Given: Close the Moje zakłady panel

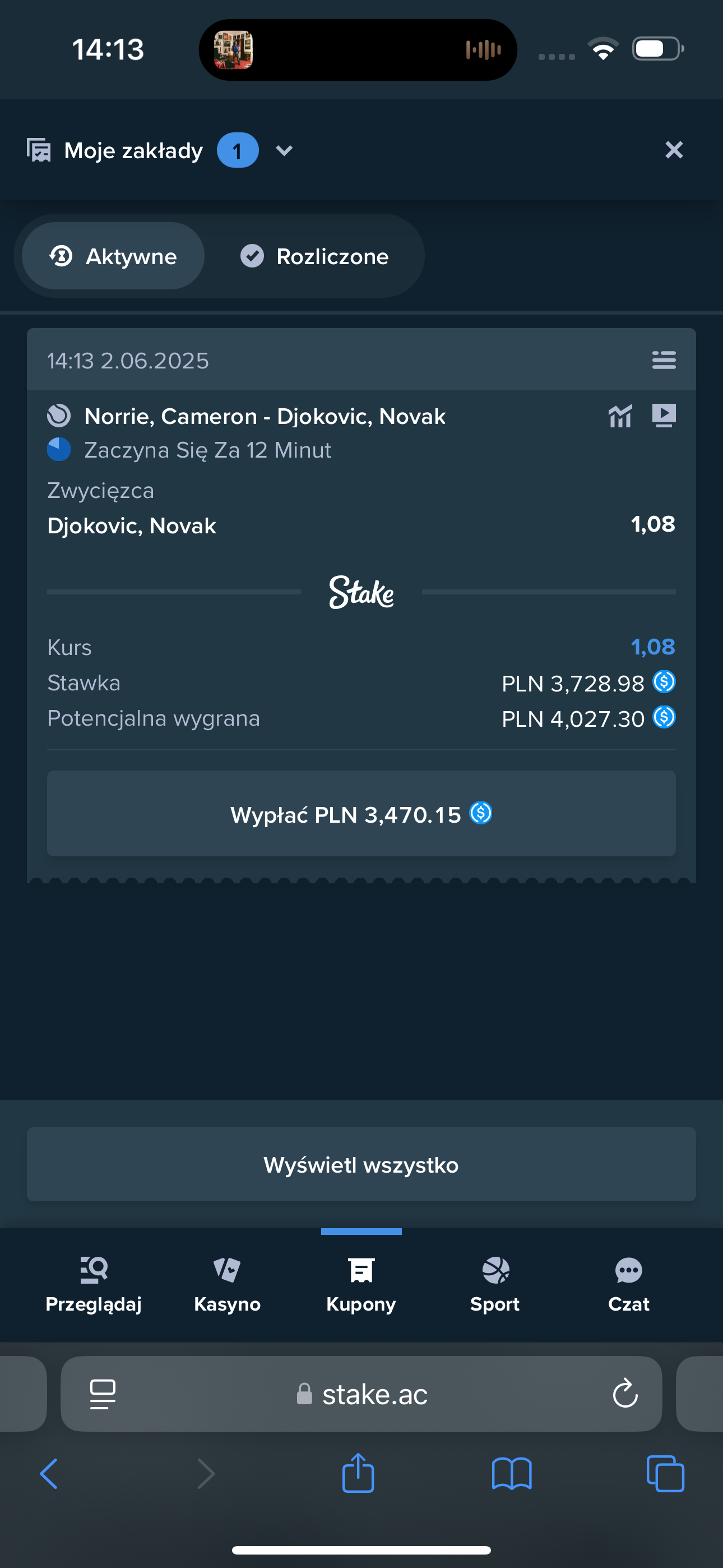Looking at the screenshot, I should (673, 150).
